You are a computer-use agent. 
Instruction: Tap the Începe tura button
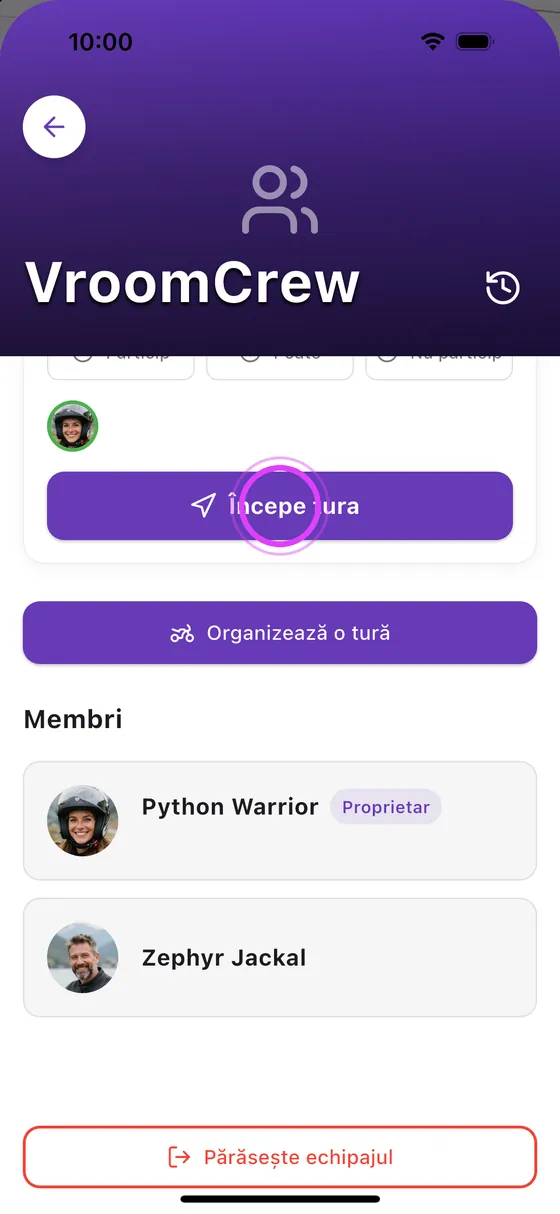tap(280, 506)
